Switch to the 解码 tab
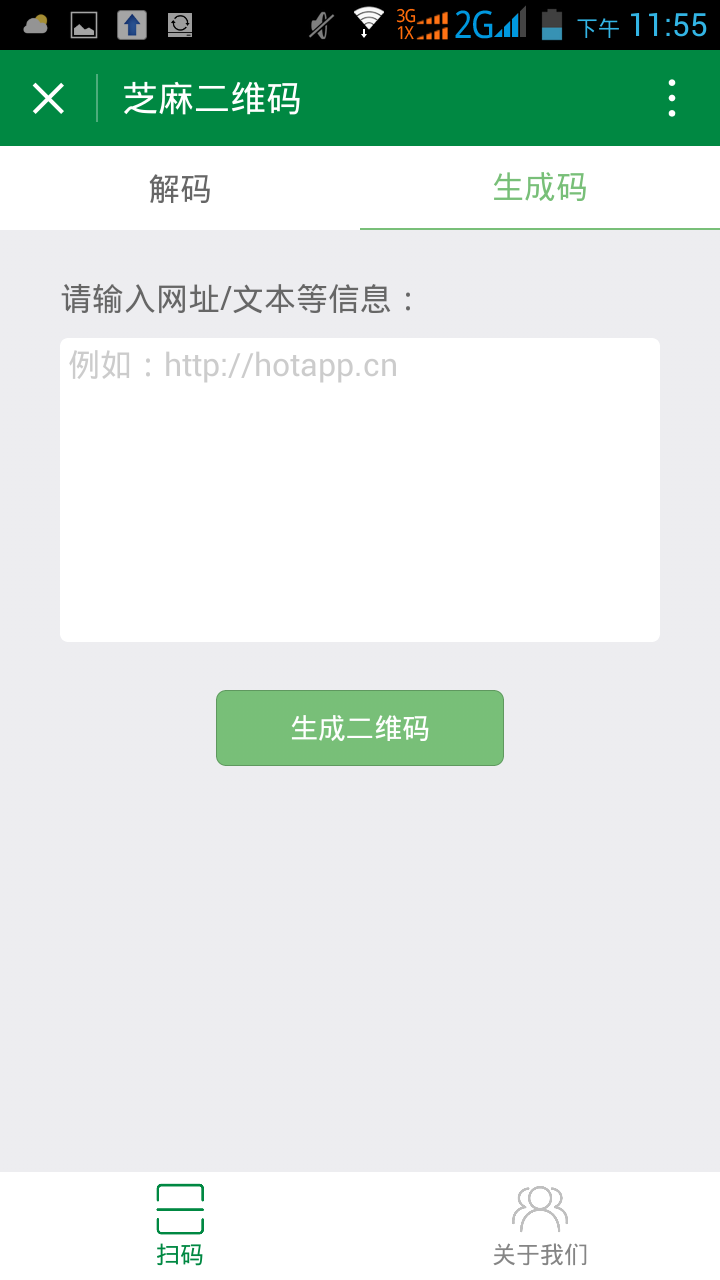 click(x=180, y=188)
